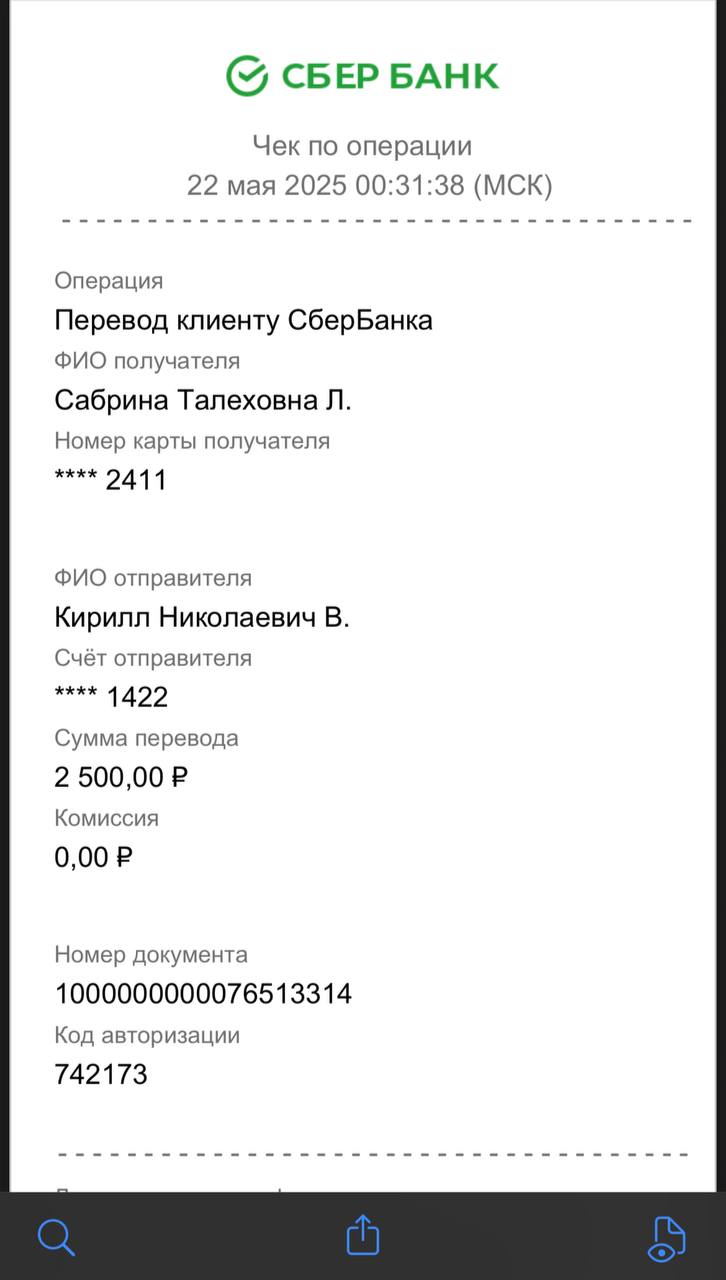Open search in the receipt document
Viewport: 726px width, 1280px height.
coord(56,1237)
